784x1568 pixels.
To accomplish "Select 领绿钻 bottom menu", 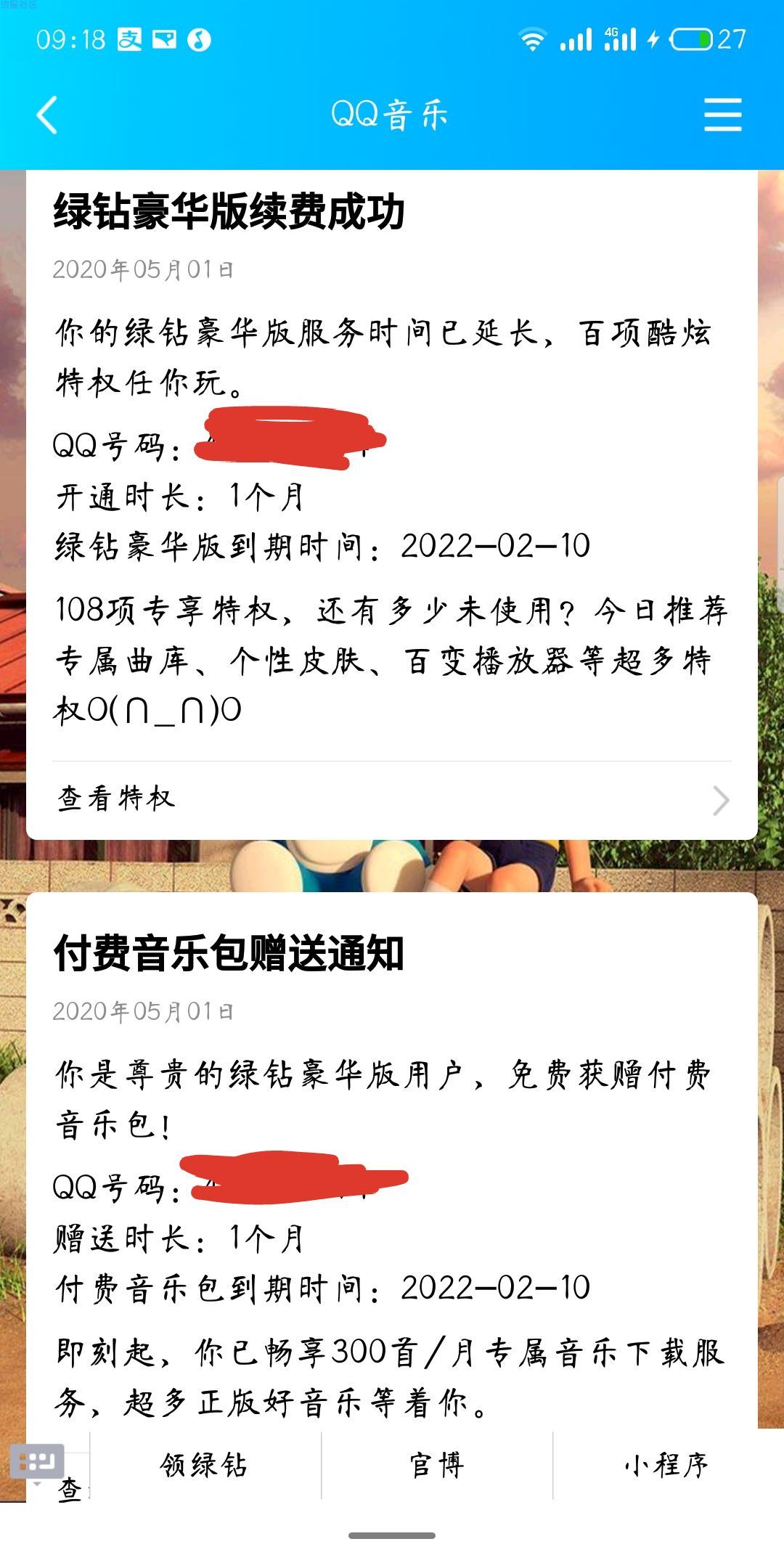I will coord(205,1465).
